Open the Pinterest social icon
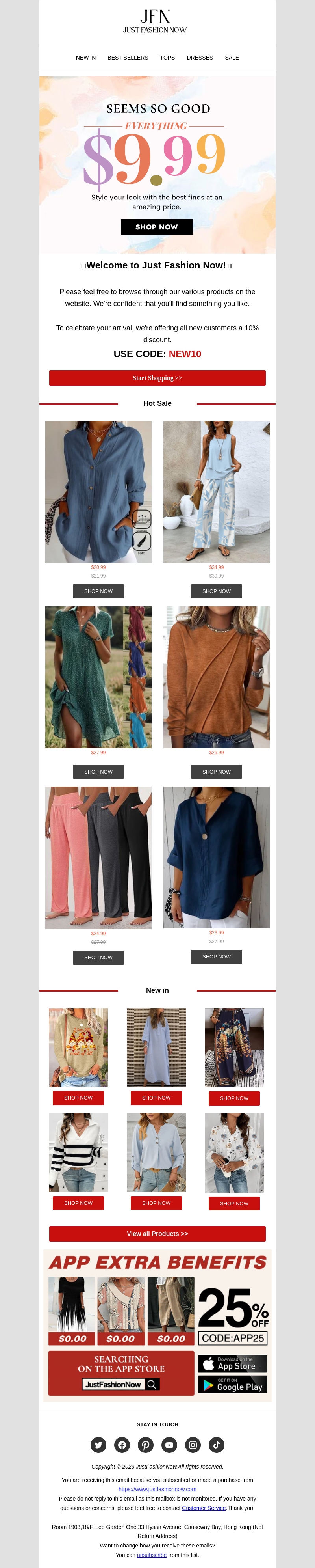Screen dimensions: 315x1568 [145, 1445]
